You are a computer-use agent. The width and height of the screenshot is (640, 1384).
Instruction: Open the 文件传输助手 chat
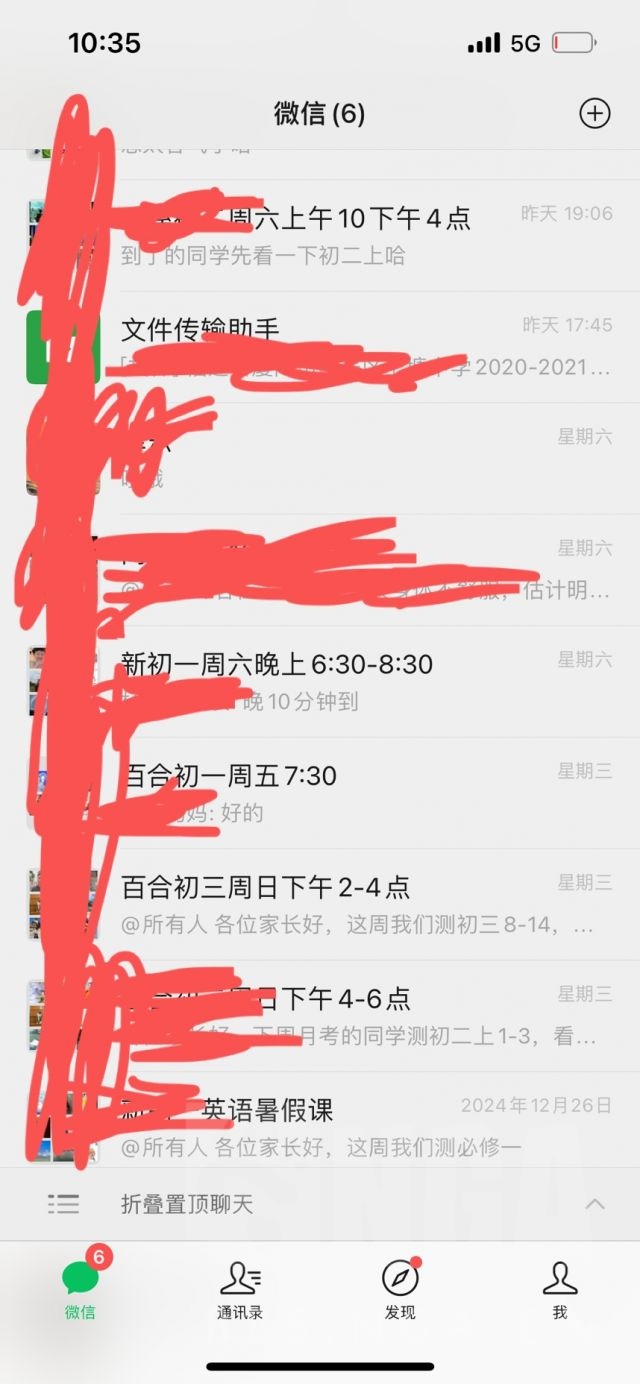point(320,347)
